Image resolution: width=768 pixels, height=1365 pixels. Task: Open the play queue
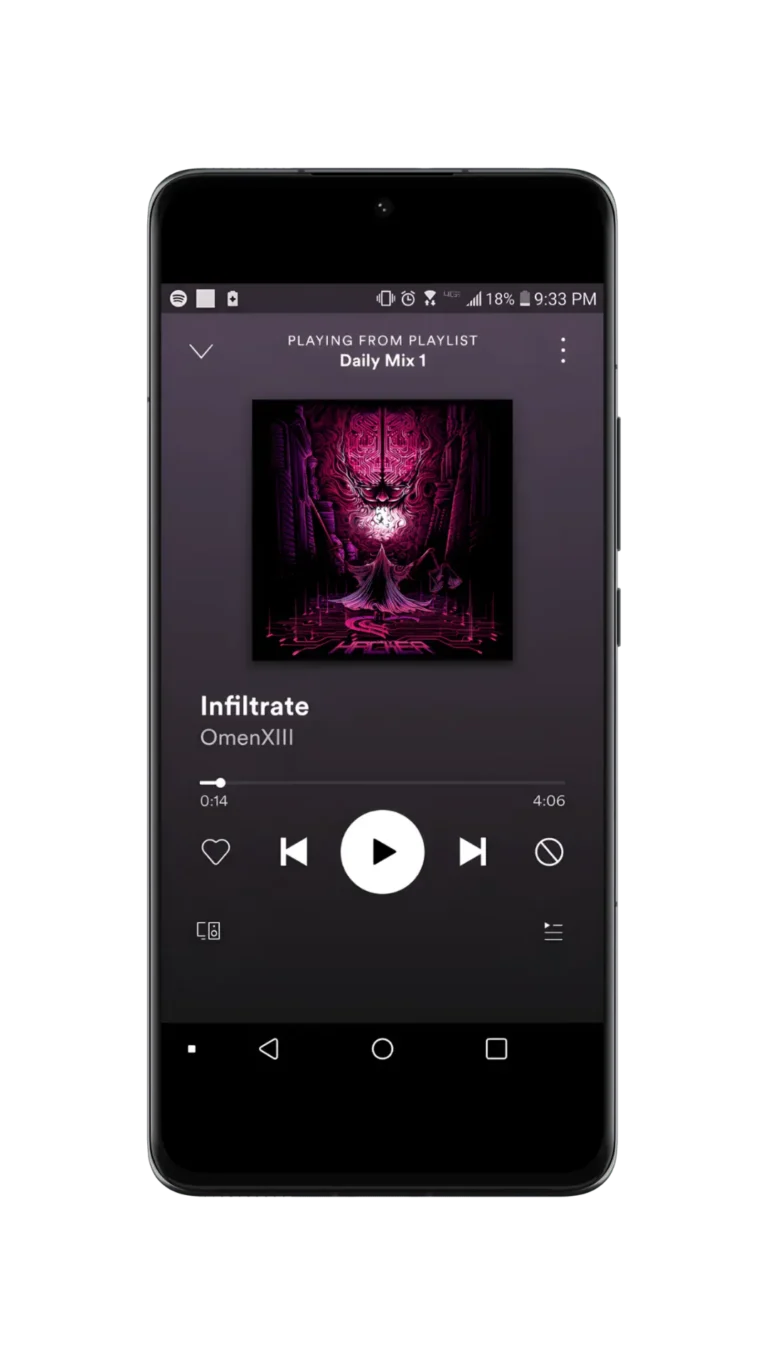point(553,931)
